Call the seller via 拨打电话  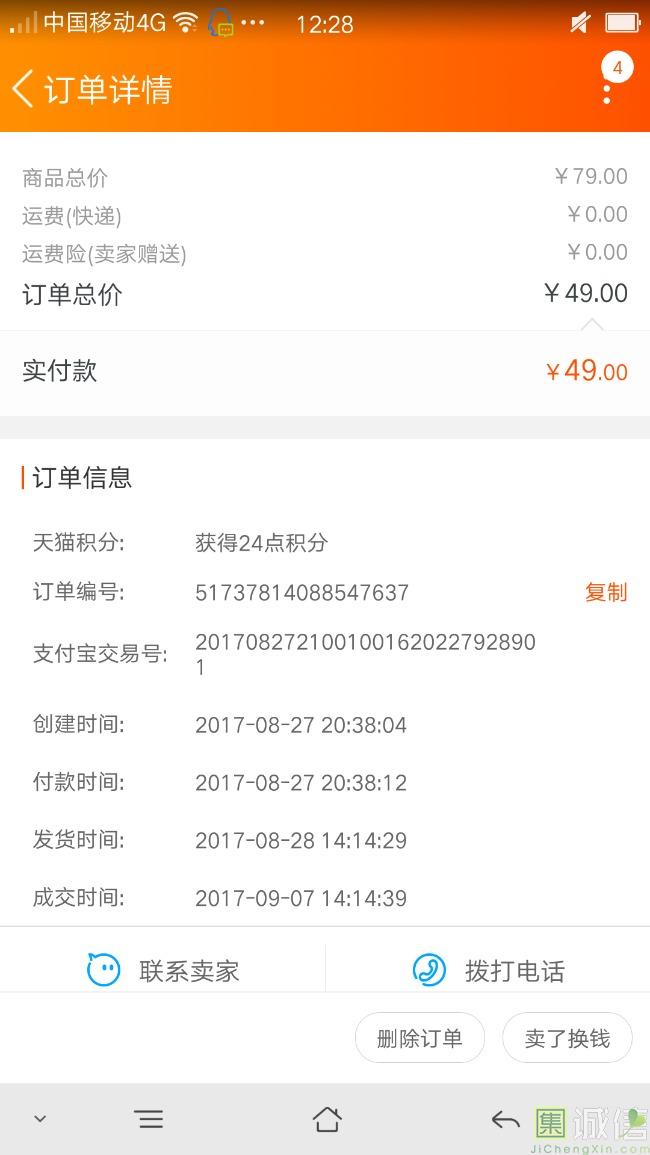click(x=488, y=970)
